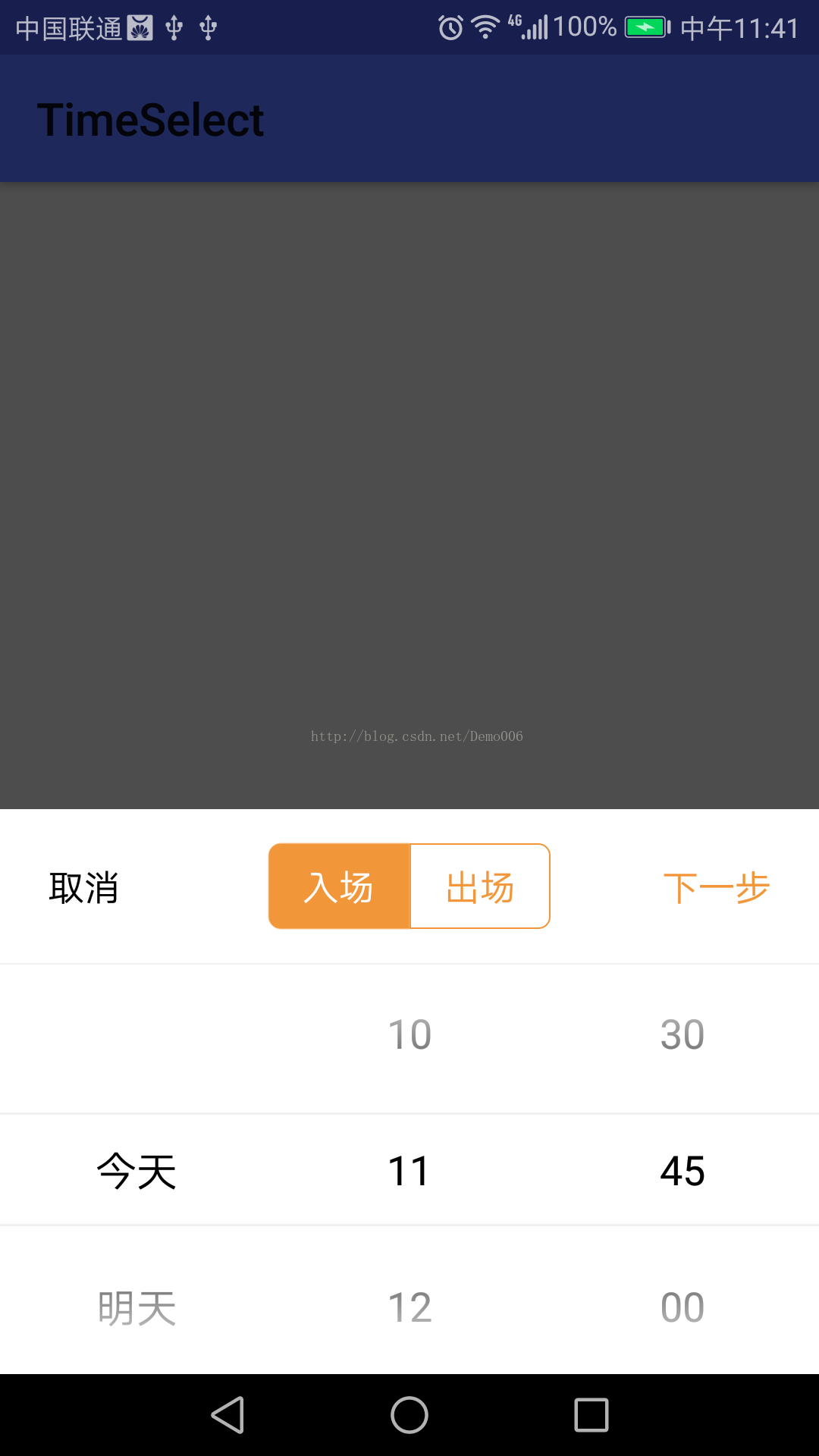
Task: Tap 下一步 to proceed
Action: 716,887
